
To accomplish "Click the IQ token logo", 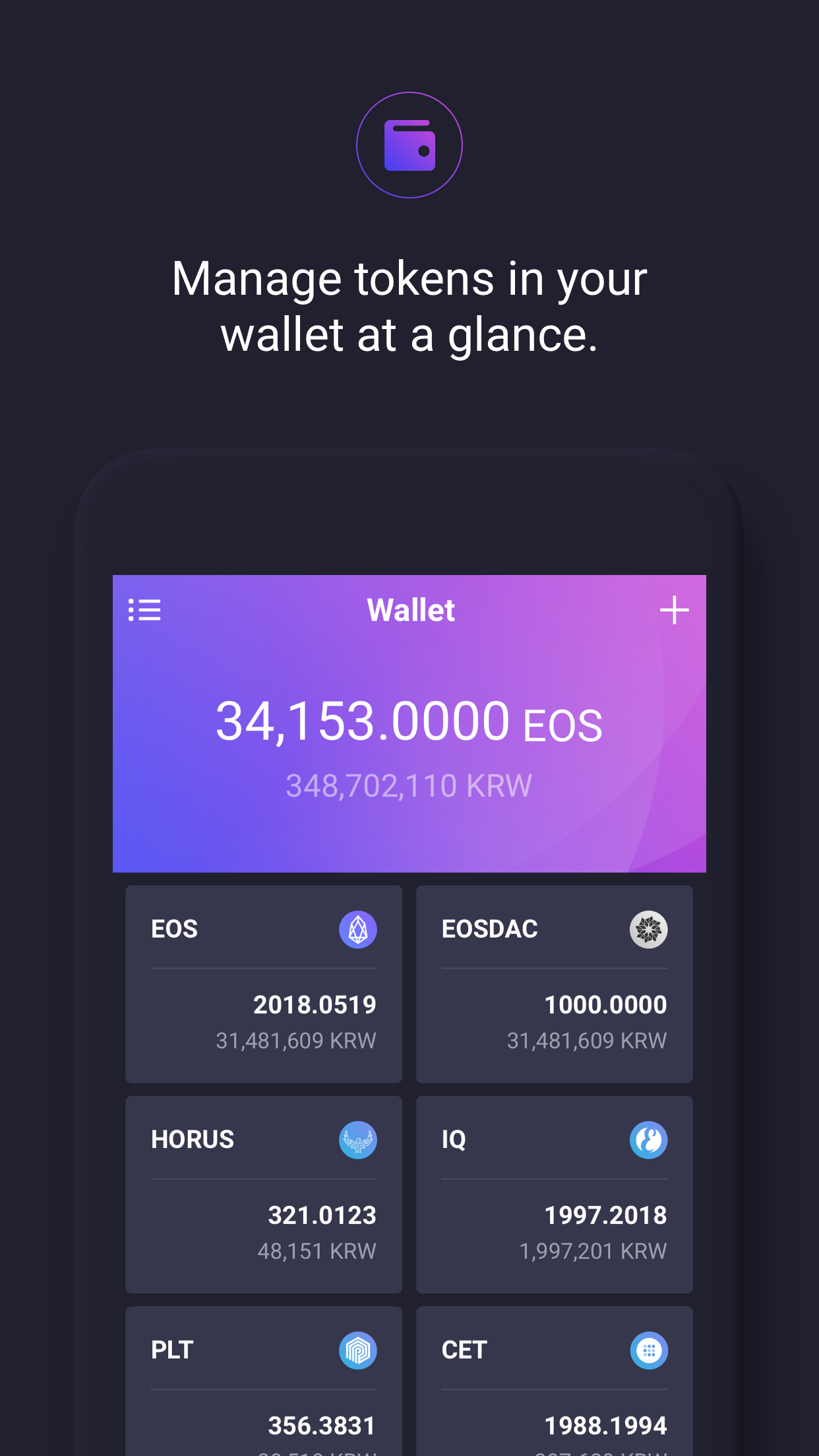I will [648, 1140].
